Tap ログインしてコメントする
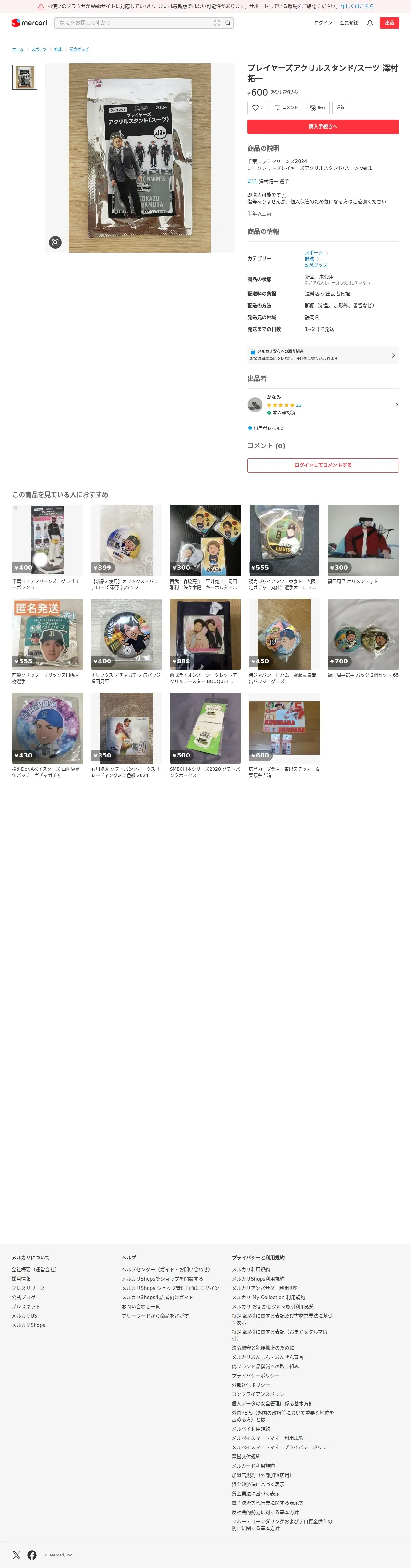 click(323, 465)
